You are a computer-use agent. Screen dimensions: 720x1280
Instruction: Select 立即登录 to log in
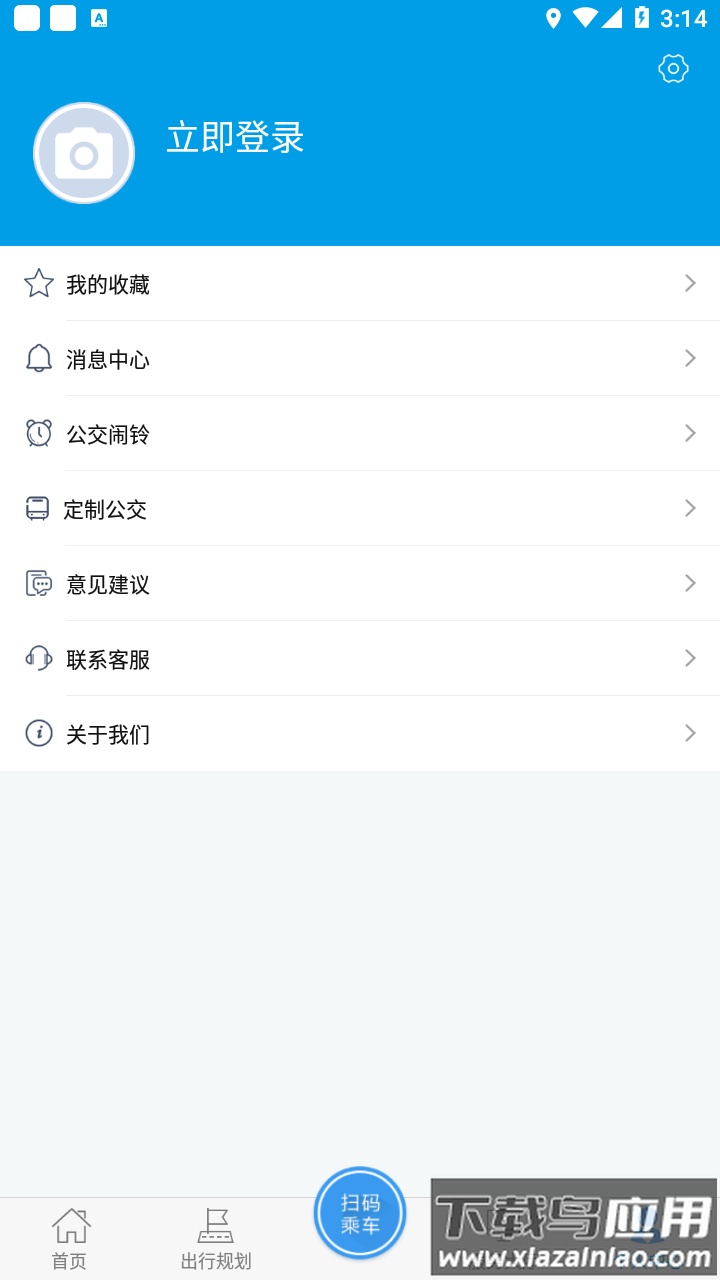click(x=235, y=140)
